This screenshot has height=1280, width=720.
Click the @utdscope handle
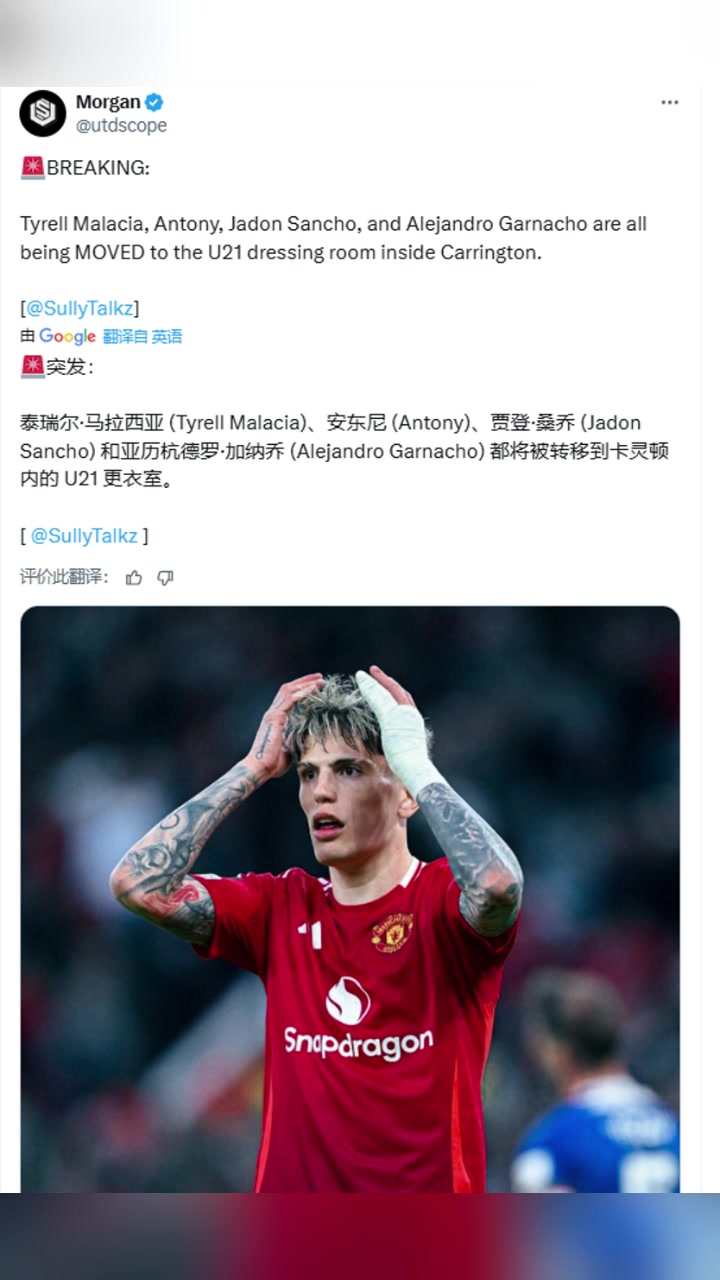coord(122,126)
